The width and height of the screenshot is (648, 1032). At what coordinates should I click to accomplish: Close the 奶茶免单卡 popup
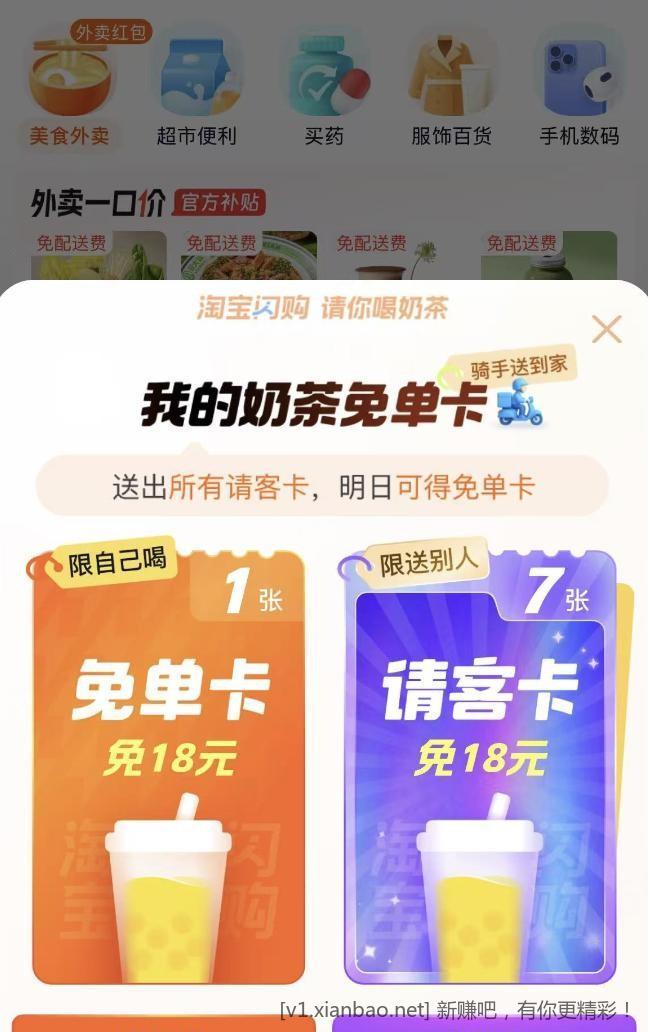(x=606, y=329)
